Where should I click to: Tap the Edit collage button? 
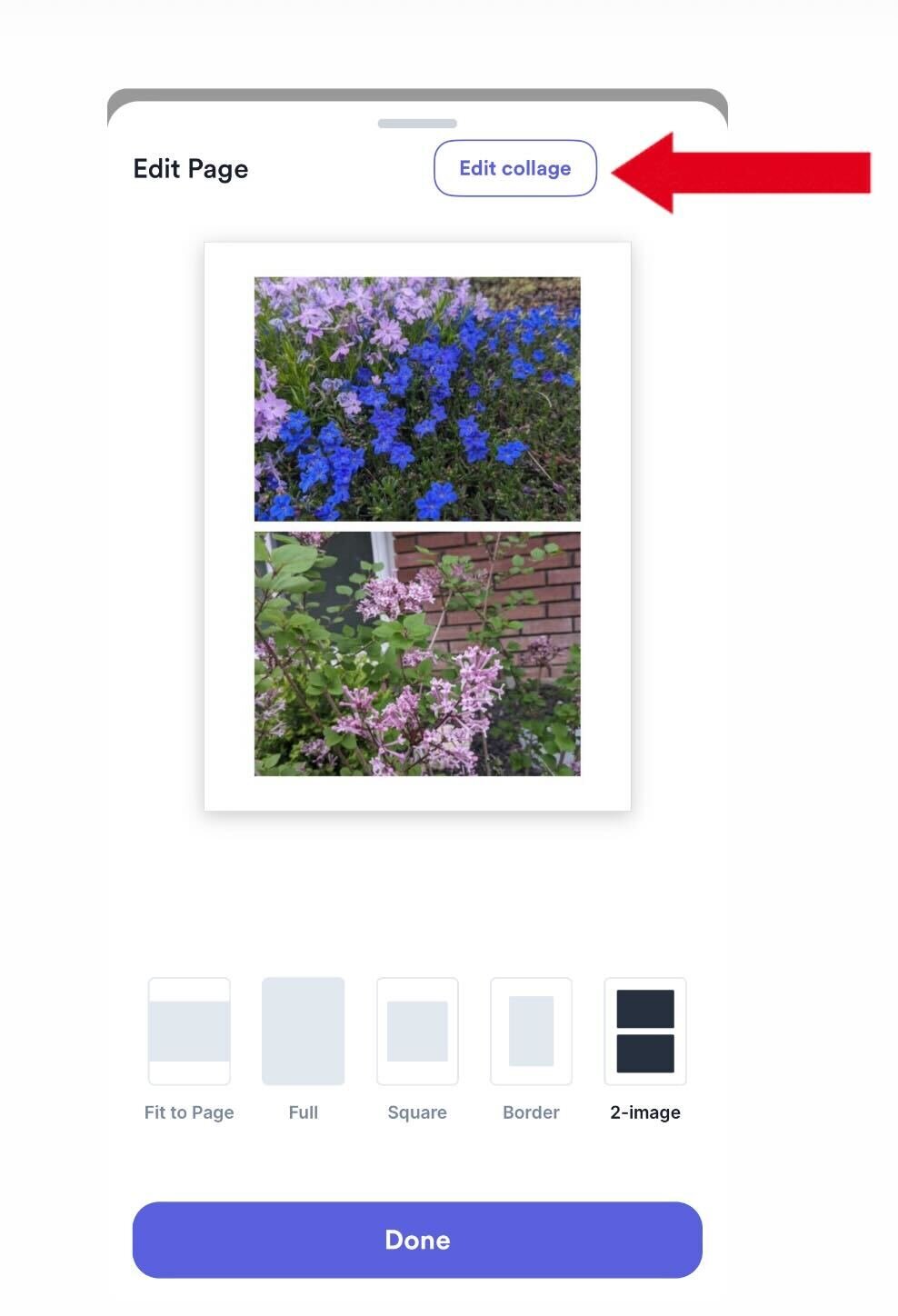point(514,168)
